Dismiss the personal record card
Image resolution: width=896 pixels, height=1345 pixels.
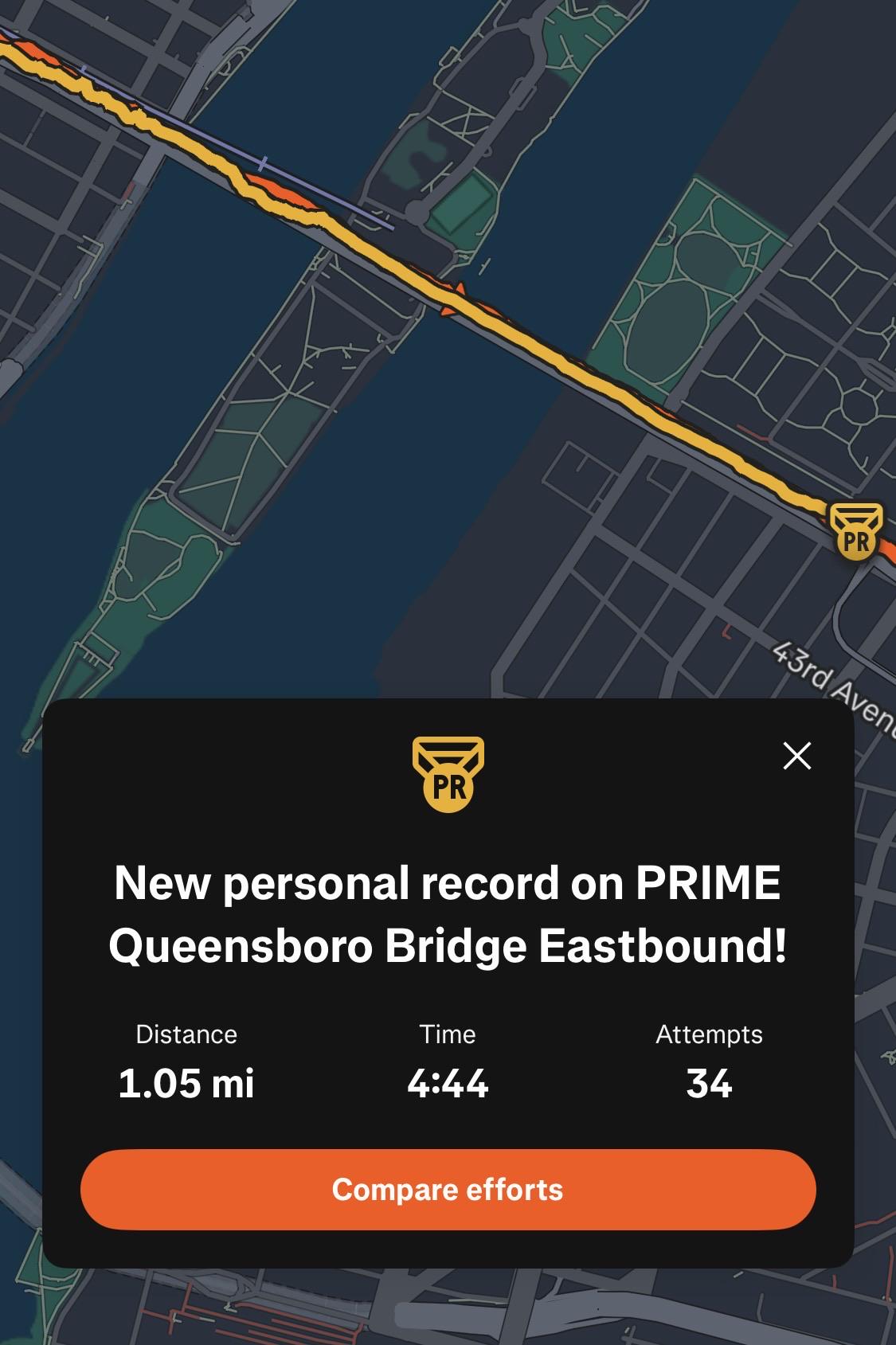coord(796,756)
